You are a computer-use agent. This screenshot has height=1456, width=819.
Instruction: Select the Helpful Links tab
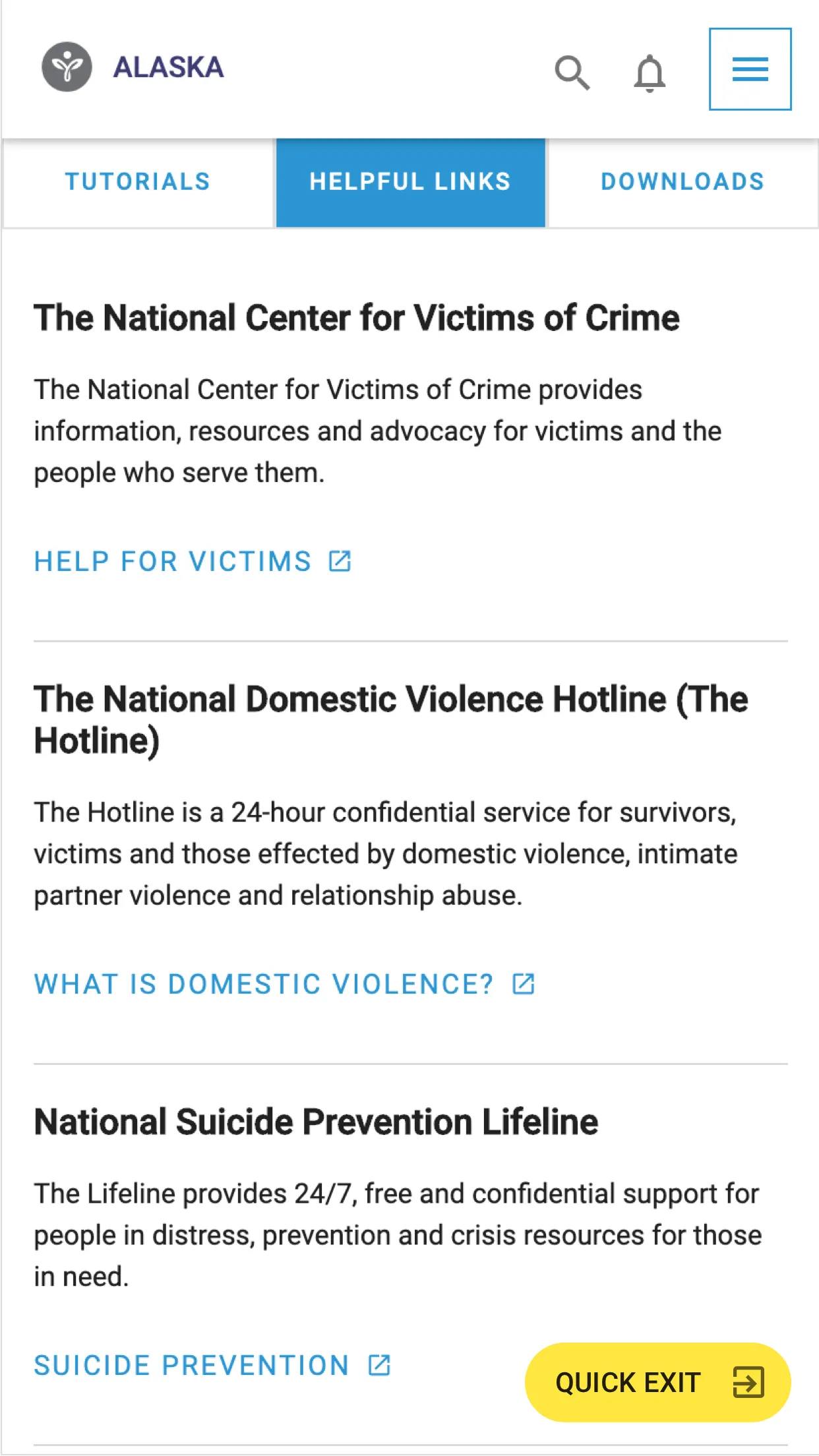[410, 182]
